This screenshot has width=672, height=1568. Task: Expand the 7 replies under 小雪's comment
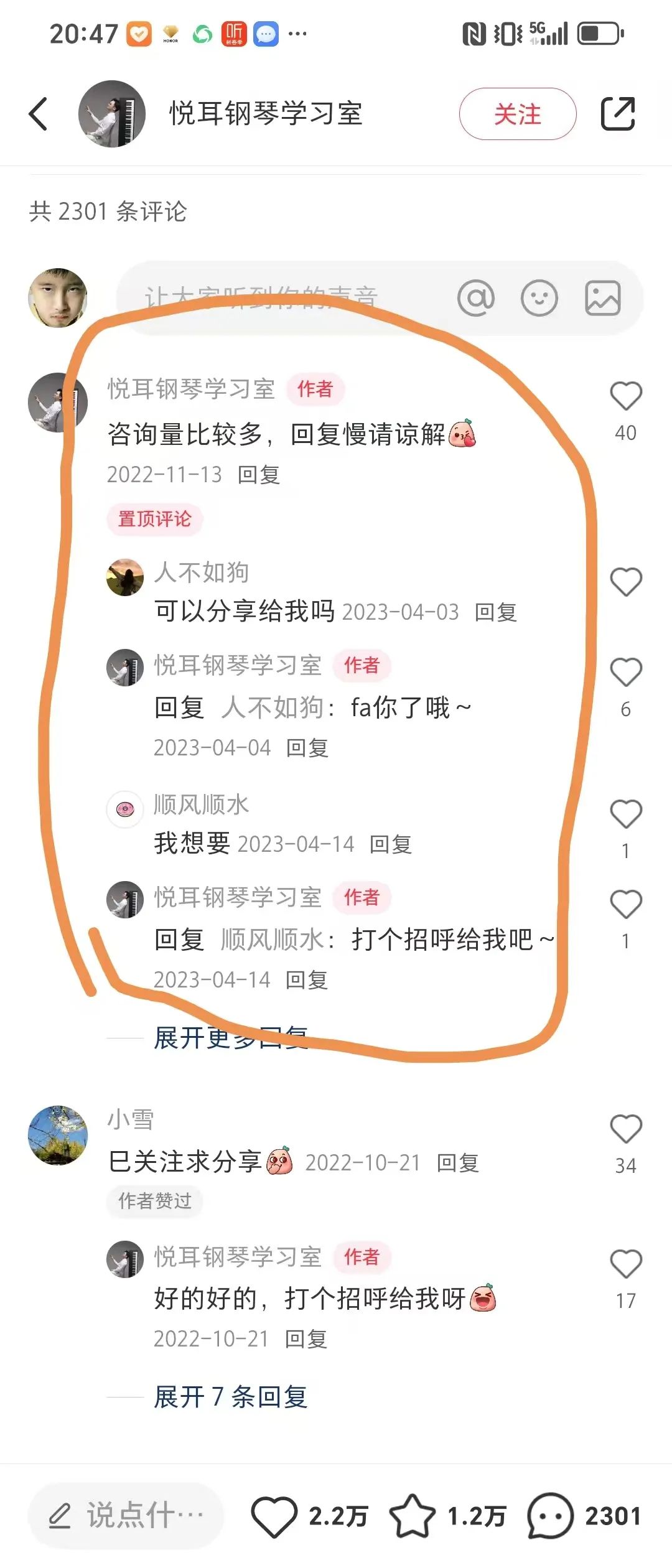231,1397
